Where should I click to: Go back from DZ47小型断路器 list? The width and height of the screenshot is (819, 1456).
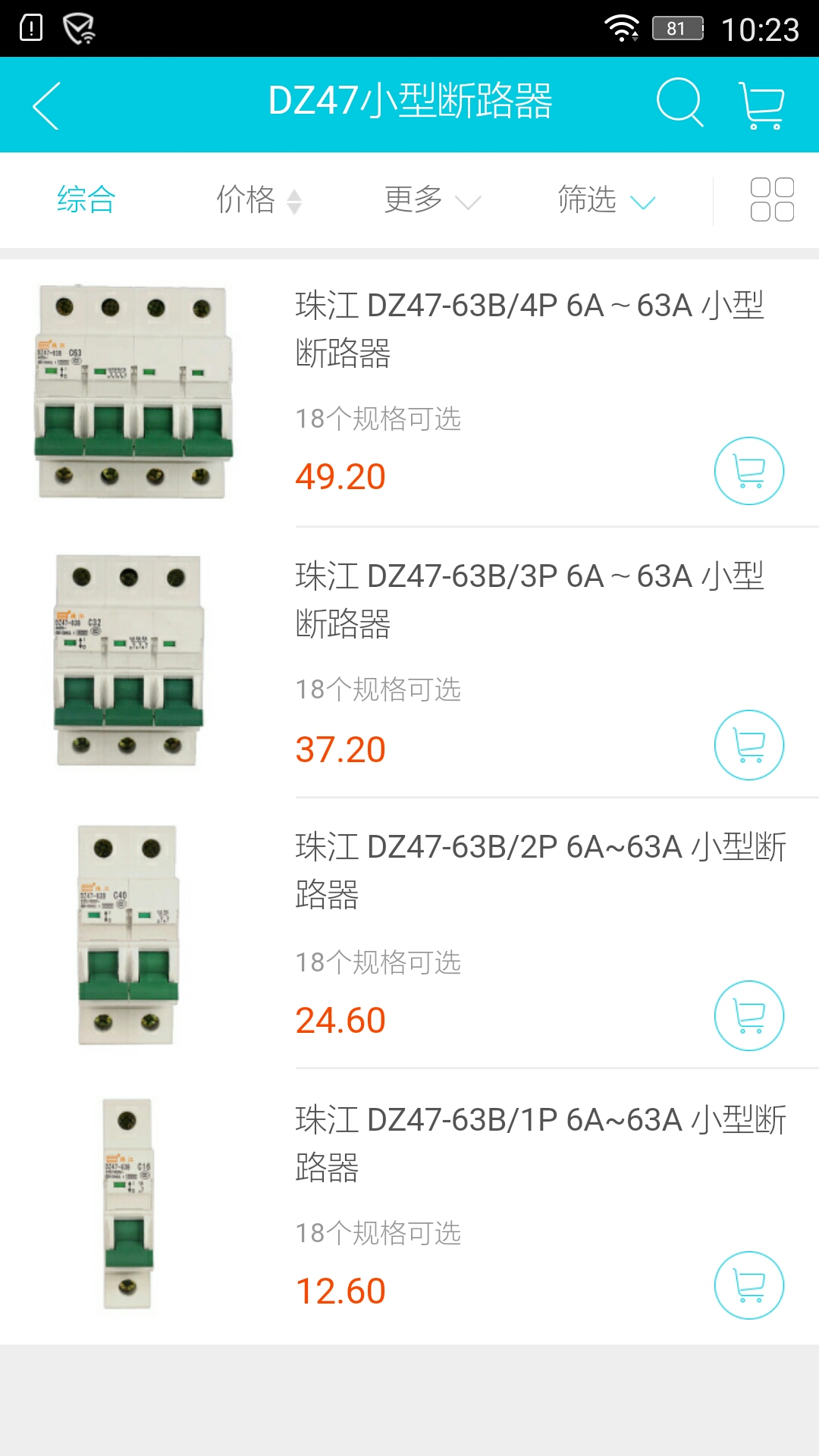coord(47,105)
